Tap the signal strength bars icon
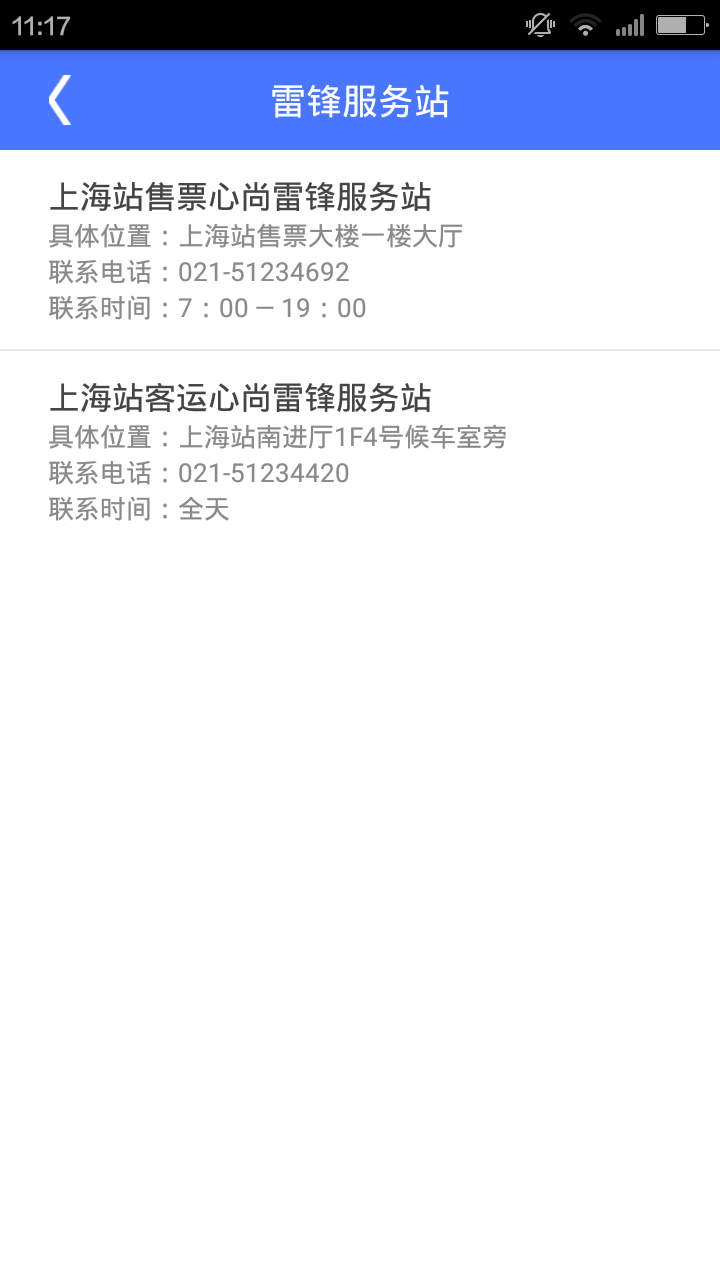720x1280 pixels. coord(631,25)
